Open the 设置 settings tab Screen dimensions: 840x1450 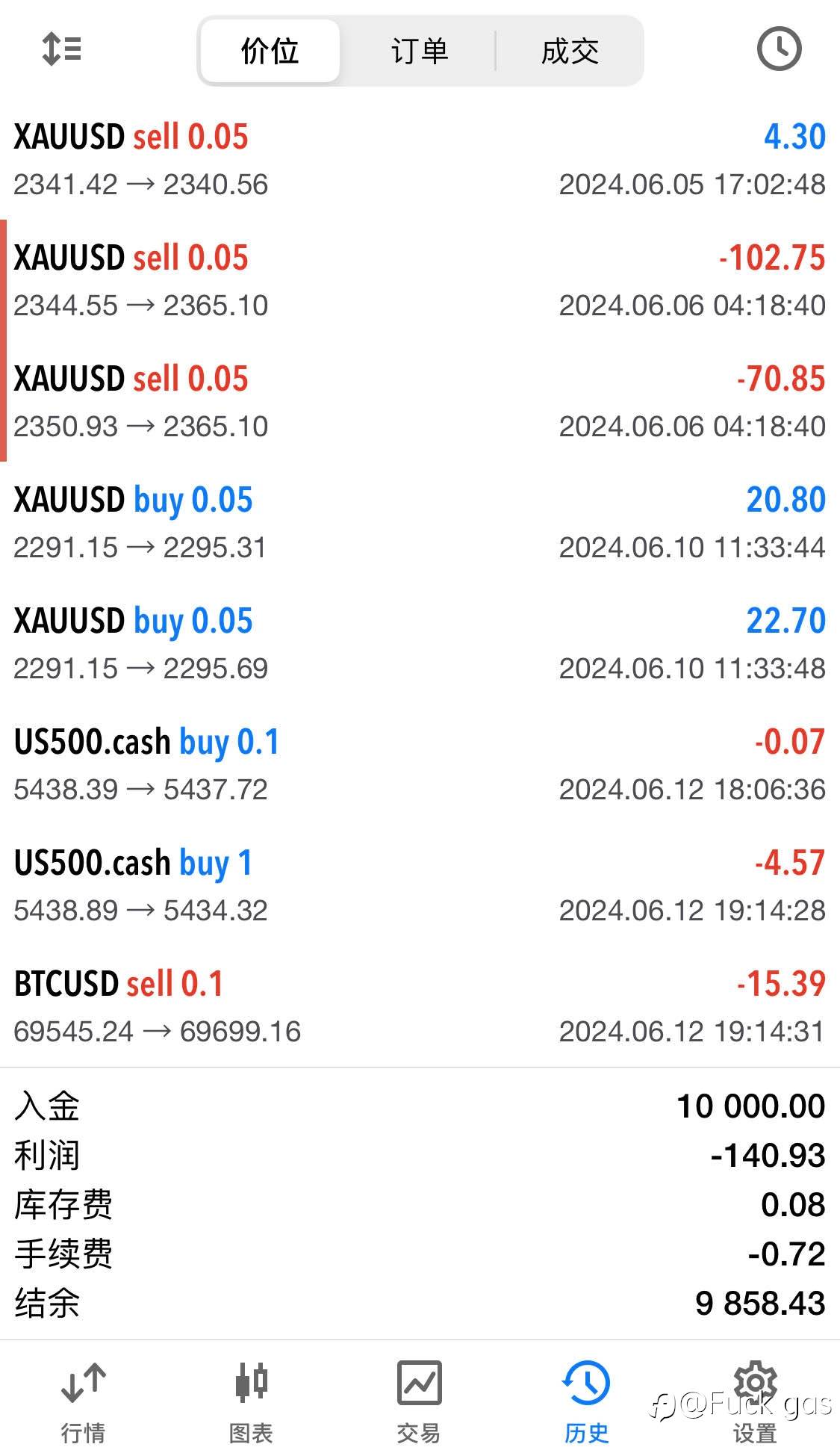coord(755,1401)
